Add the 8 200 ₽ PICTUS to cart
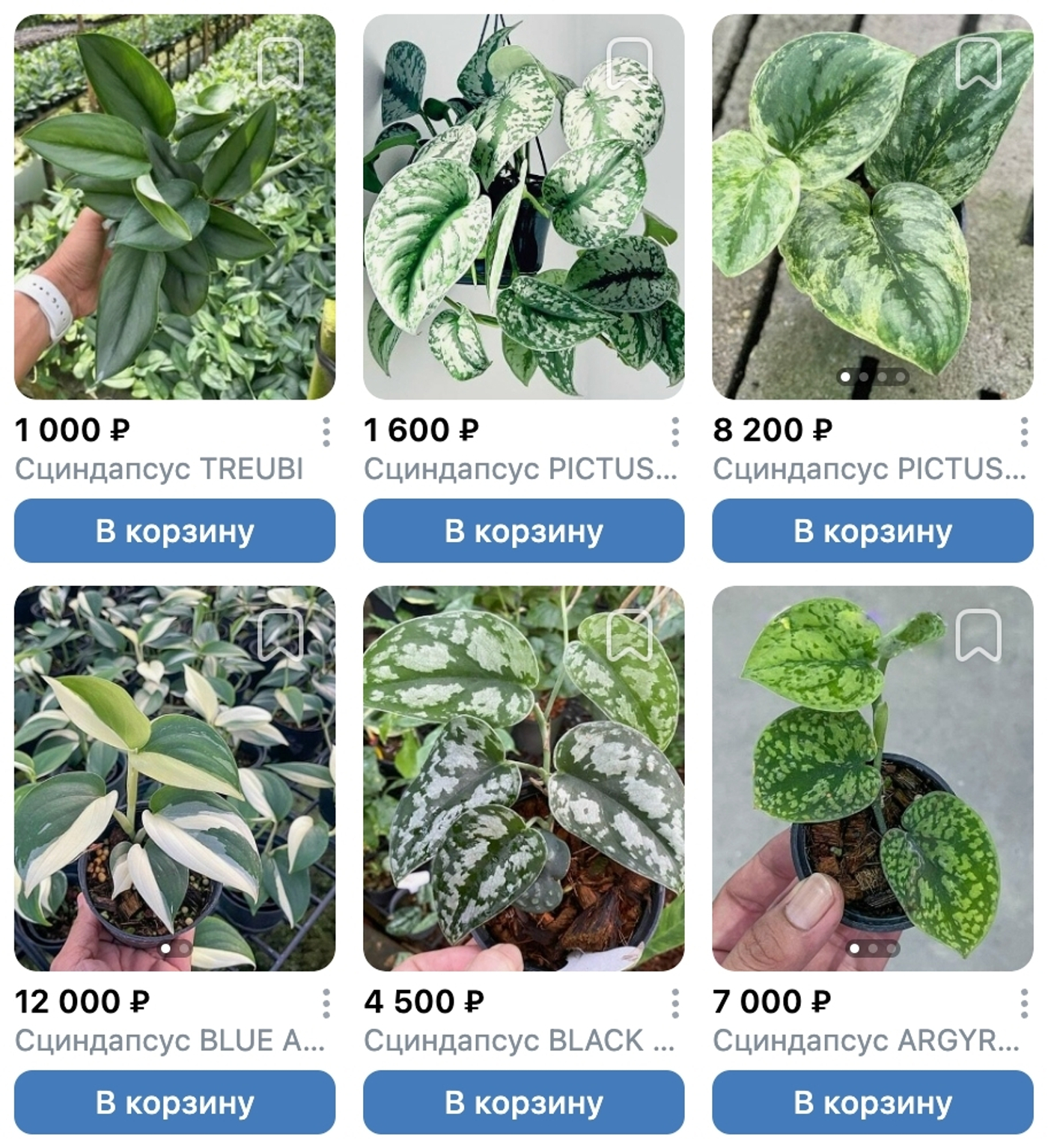 [x=872, y=531]
